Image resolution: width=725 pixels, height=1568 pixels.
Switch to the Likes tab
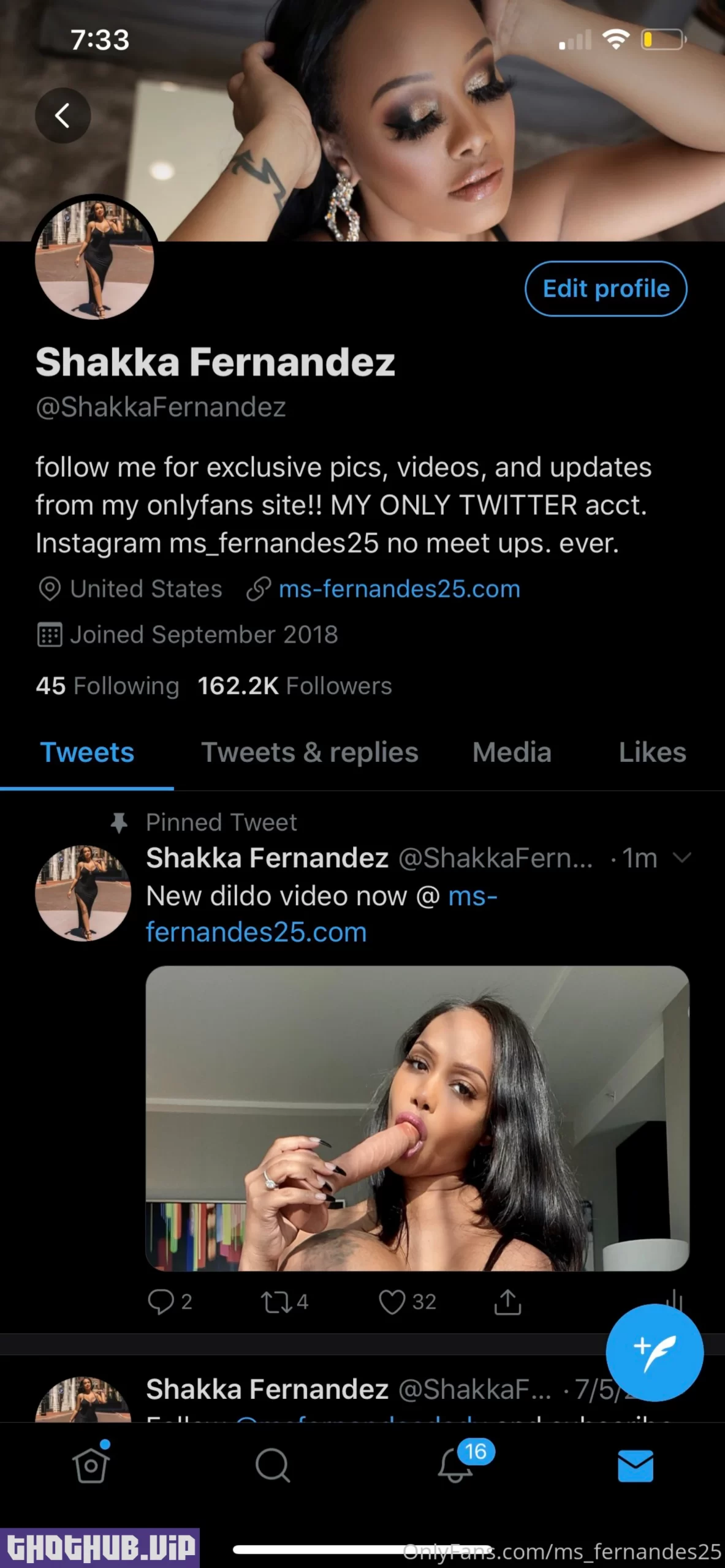coord(652,752)
